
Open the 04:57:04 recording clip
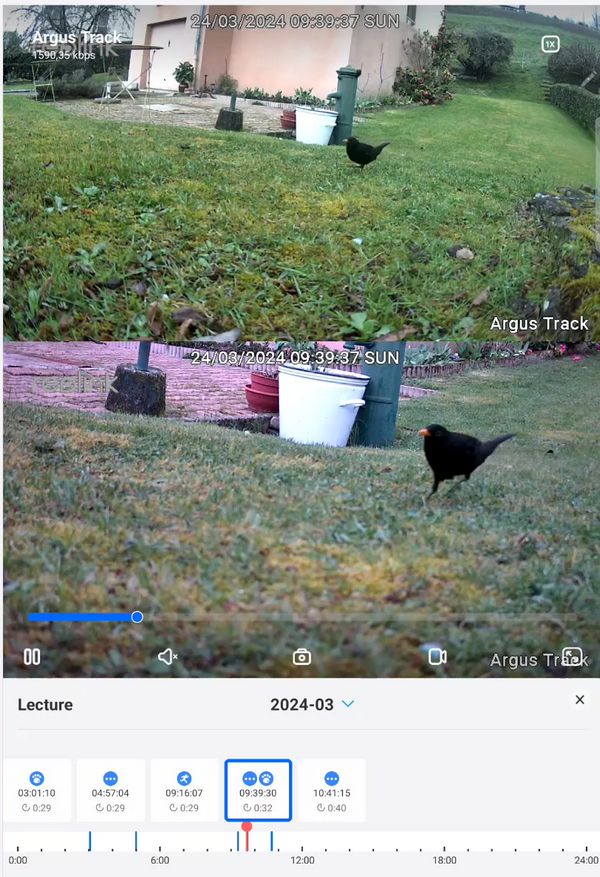pos(110,791)
